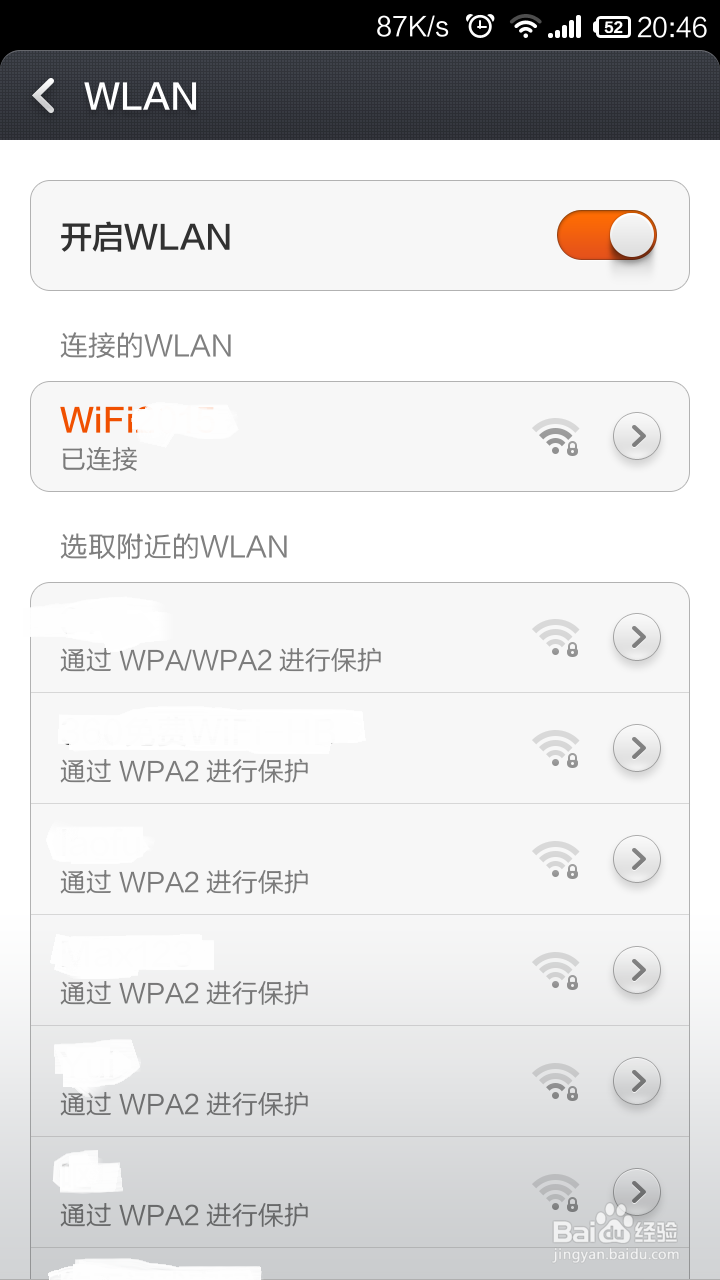Tap the WiFi icon in the status bar
This screenshot has height=1280, width=720.
[524, 24]
